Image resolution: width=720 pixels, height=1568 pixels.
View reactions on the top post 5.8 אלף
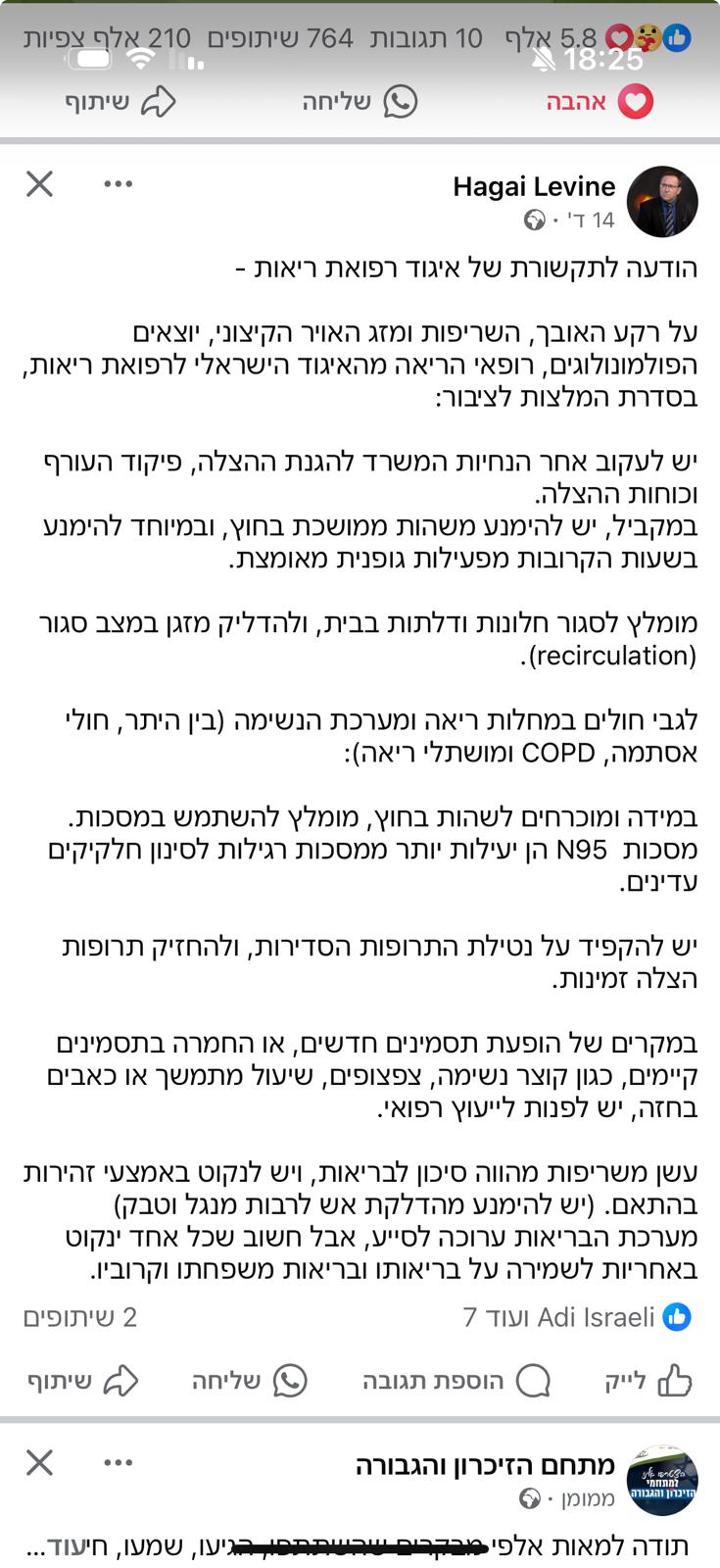point(598,39)
